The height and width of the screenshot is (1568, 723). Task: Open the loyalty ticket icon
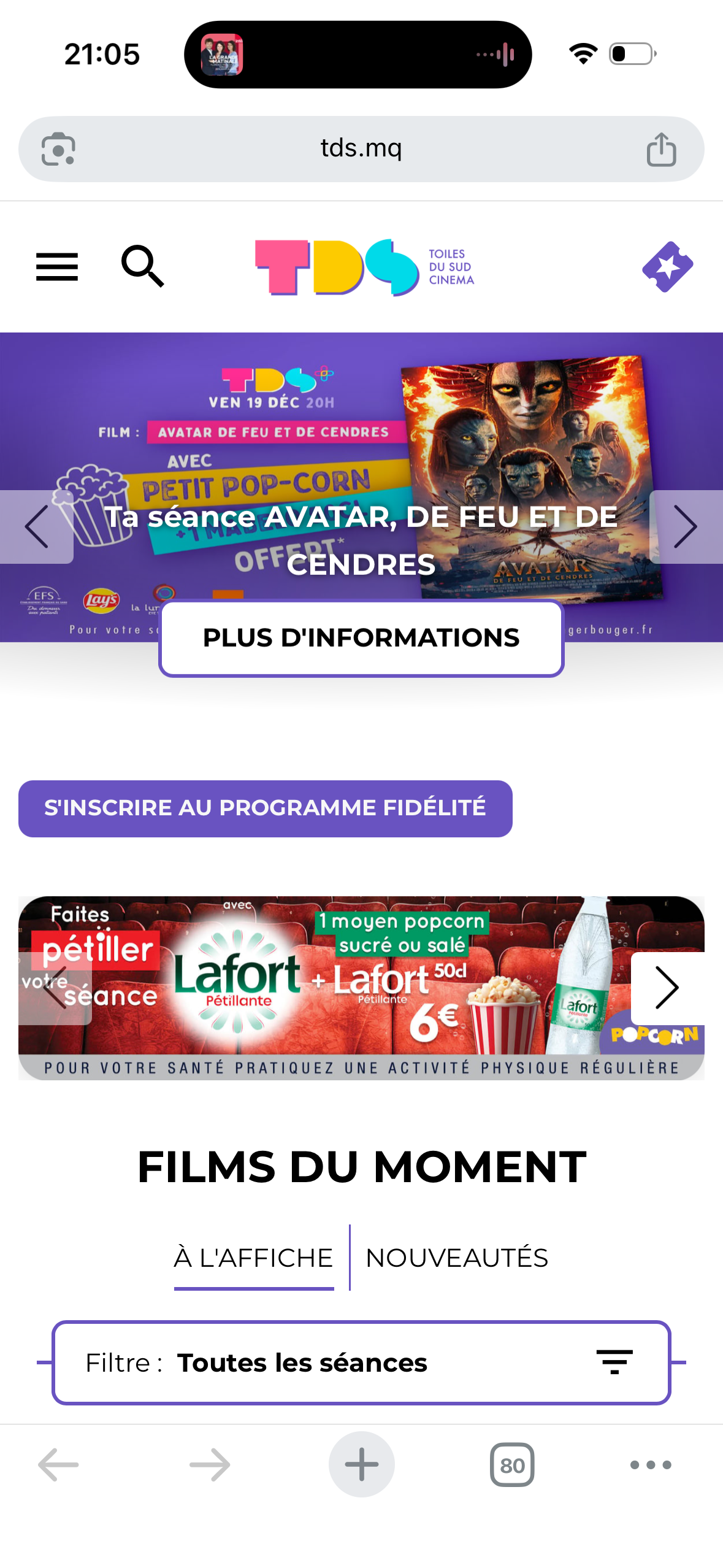point(667,267)
